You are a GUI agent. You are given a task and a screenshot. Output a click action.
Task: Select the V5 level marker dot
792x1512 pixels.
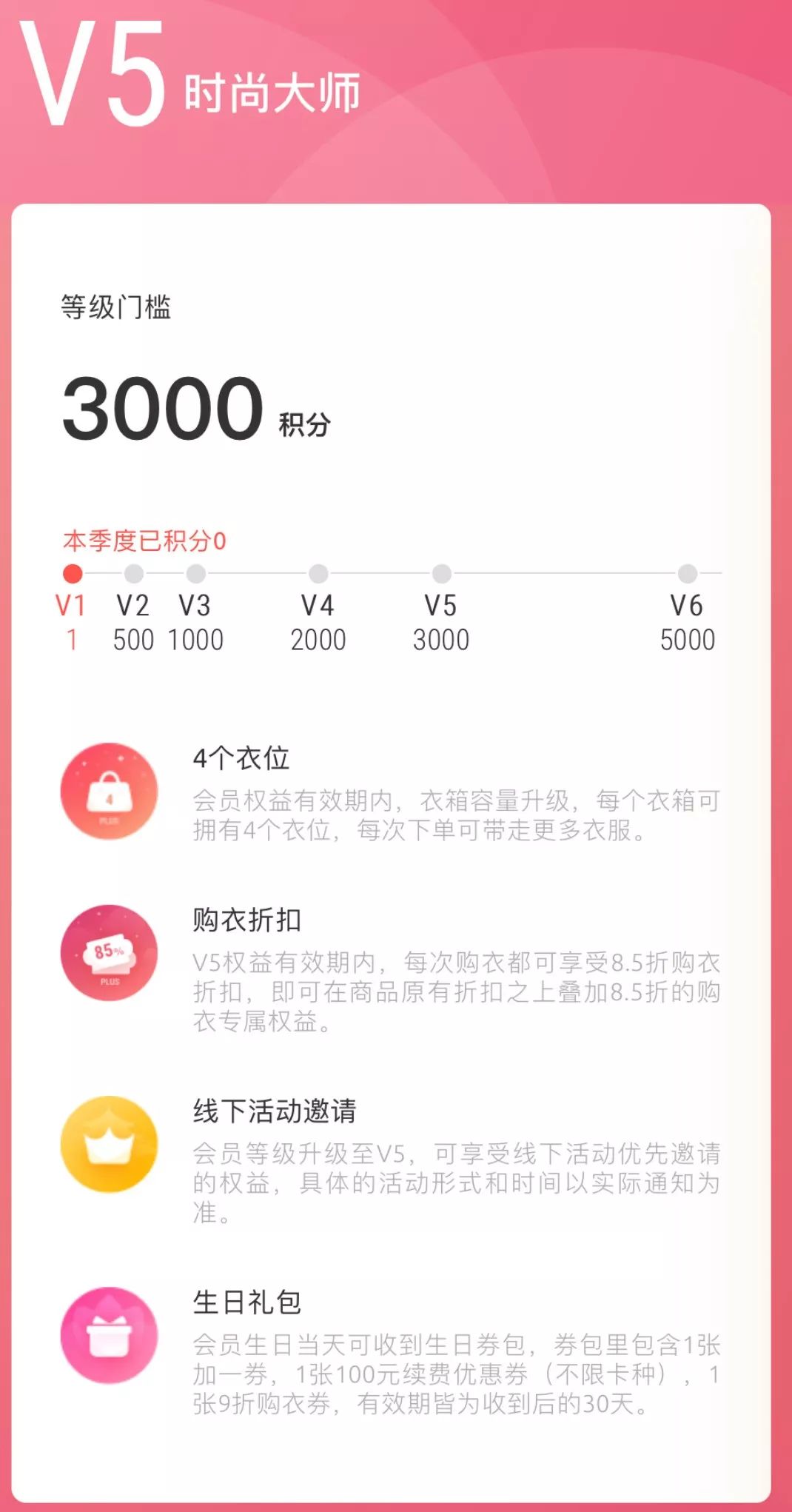pyautogui.click(x=442, y=572)
